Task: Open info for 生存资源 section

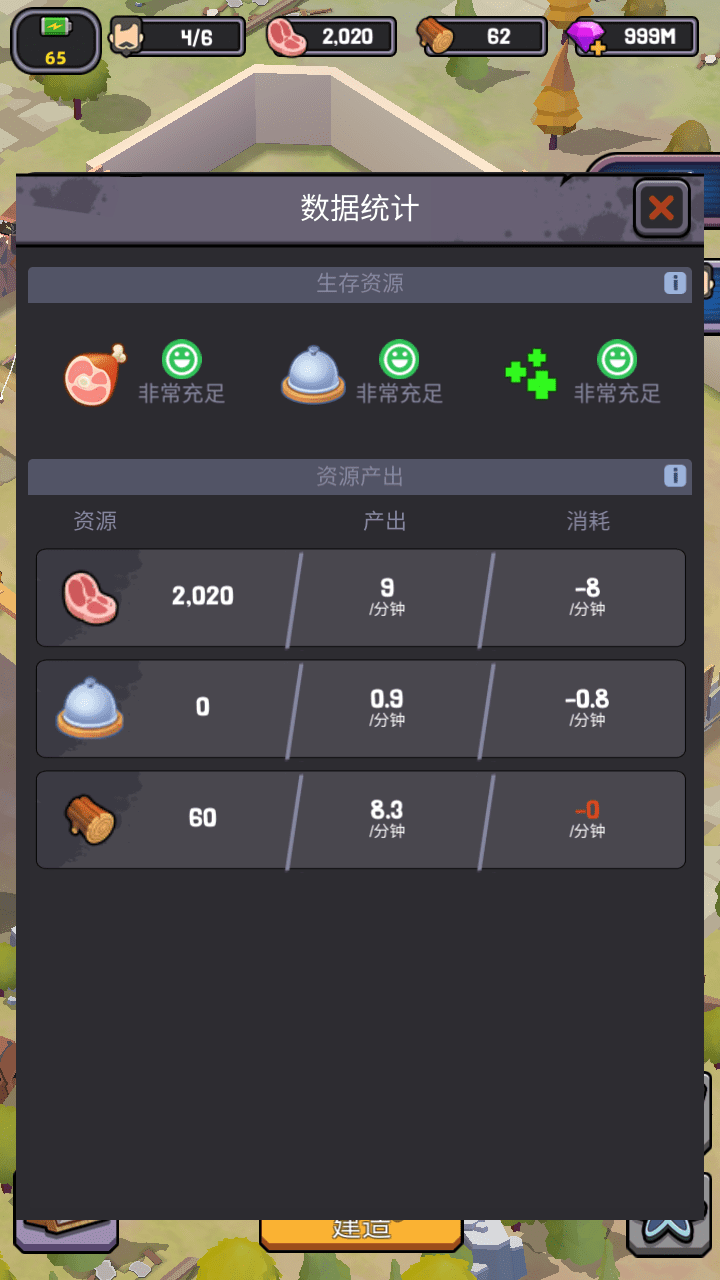Action: [675, 283]
